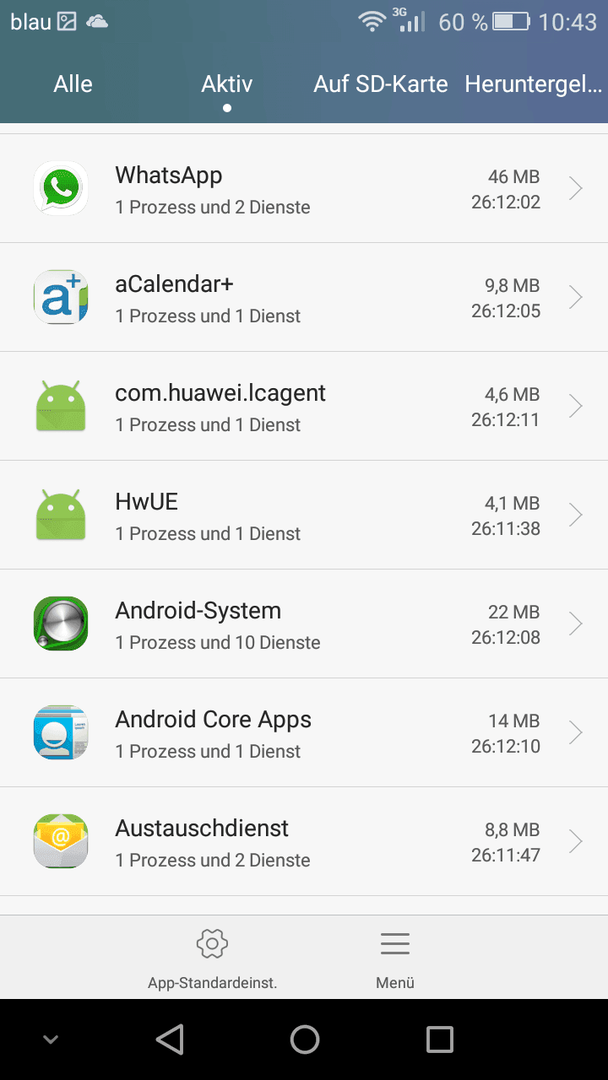Select the Android Core Apps entry
The width and height of the screenshot is (608, 1080).
point(304,732)
